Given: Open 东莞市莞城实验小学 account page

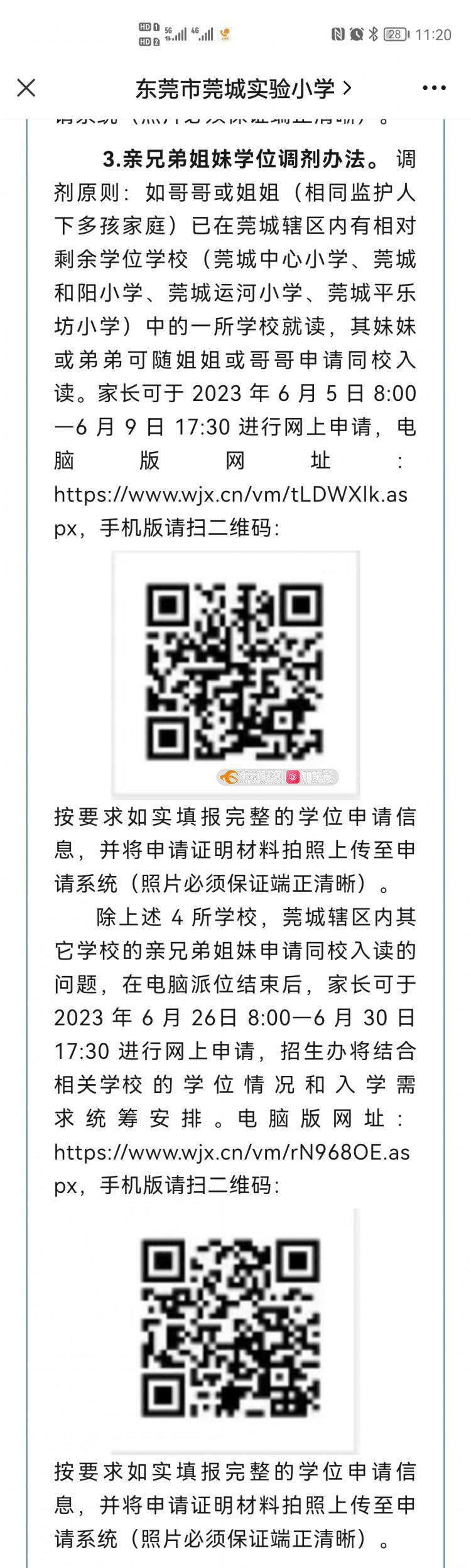Looking at the screenshot, I should [242, 89].
